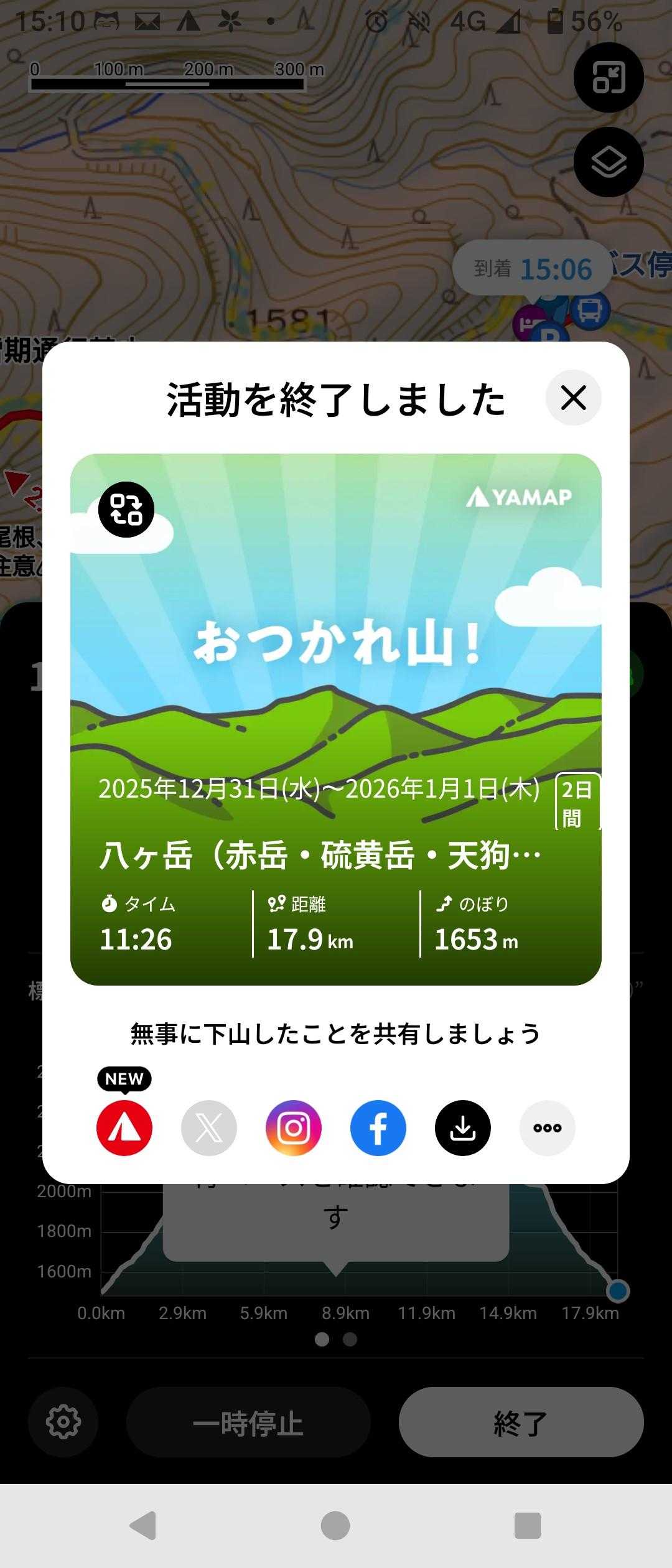The height and width of the screenshot is (1568, 672).
Task: Share the activity on Facebook
Action: coord(378,1127)
